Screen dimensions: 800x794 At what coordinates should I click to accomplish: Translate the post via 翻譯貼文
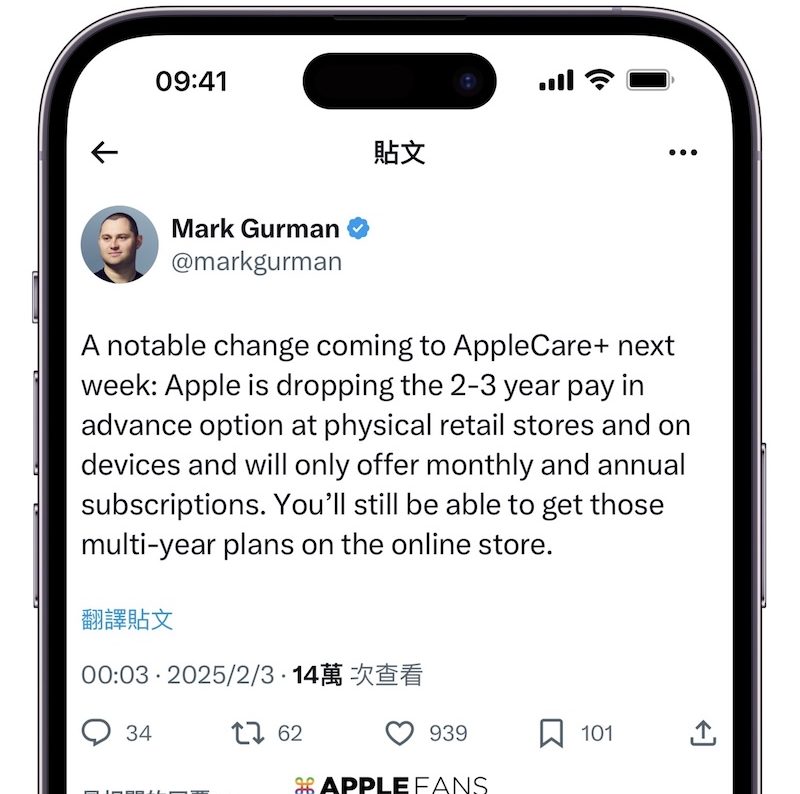pyautogui.click(x=127, y=619)
